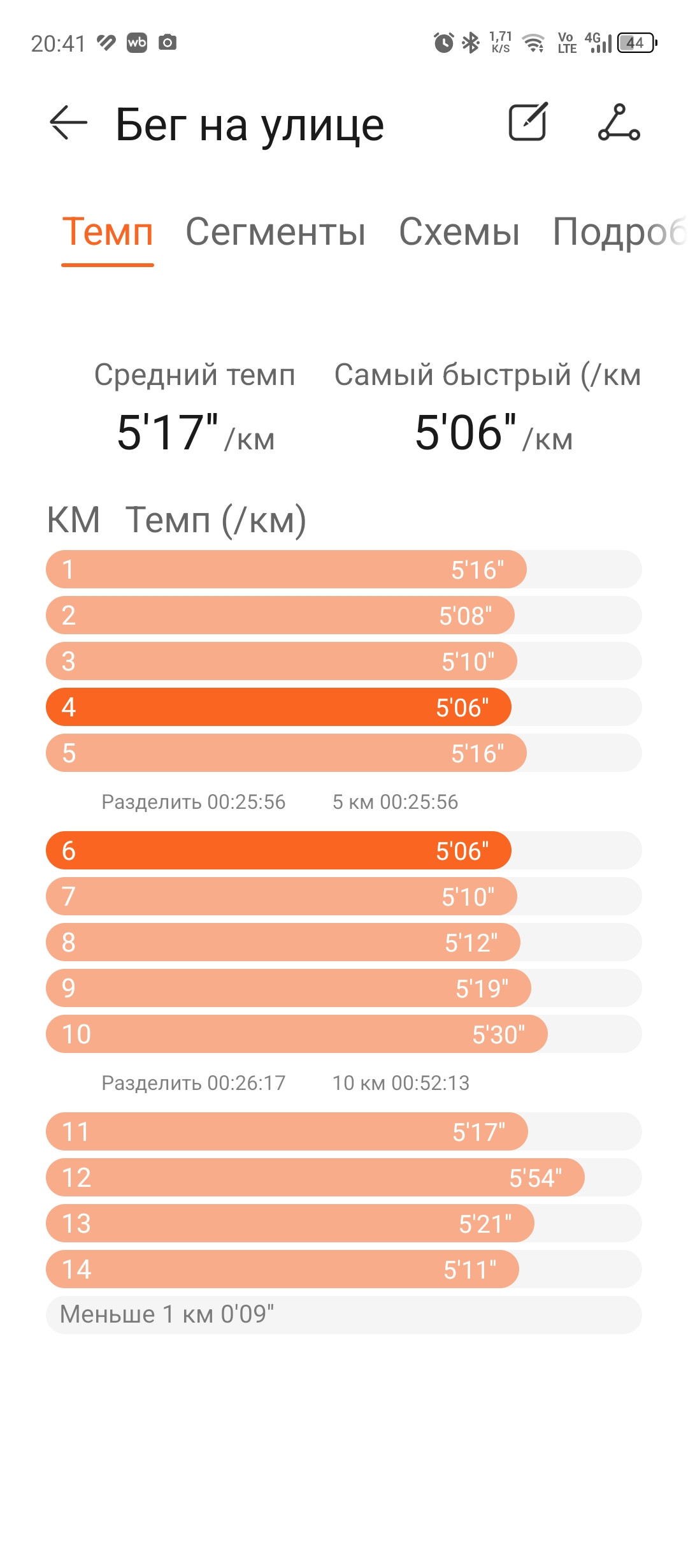Tap the route share icon
This screenshot has width=688, height=1568.
point(619,122)
